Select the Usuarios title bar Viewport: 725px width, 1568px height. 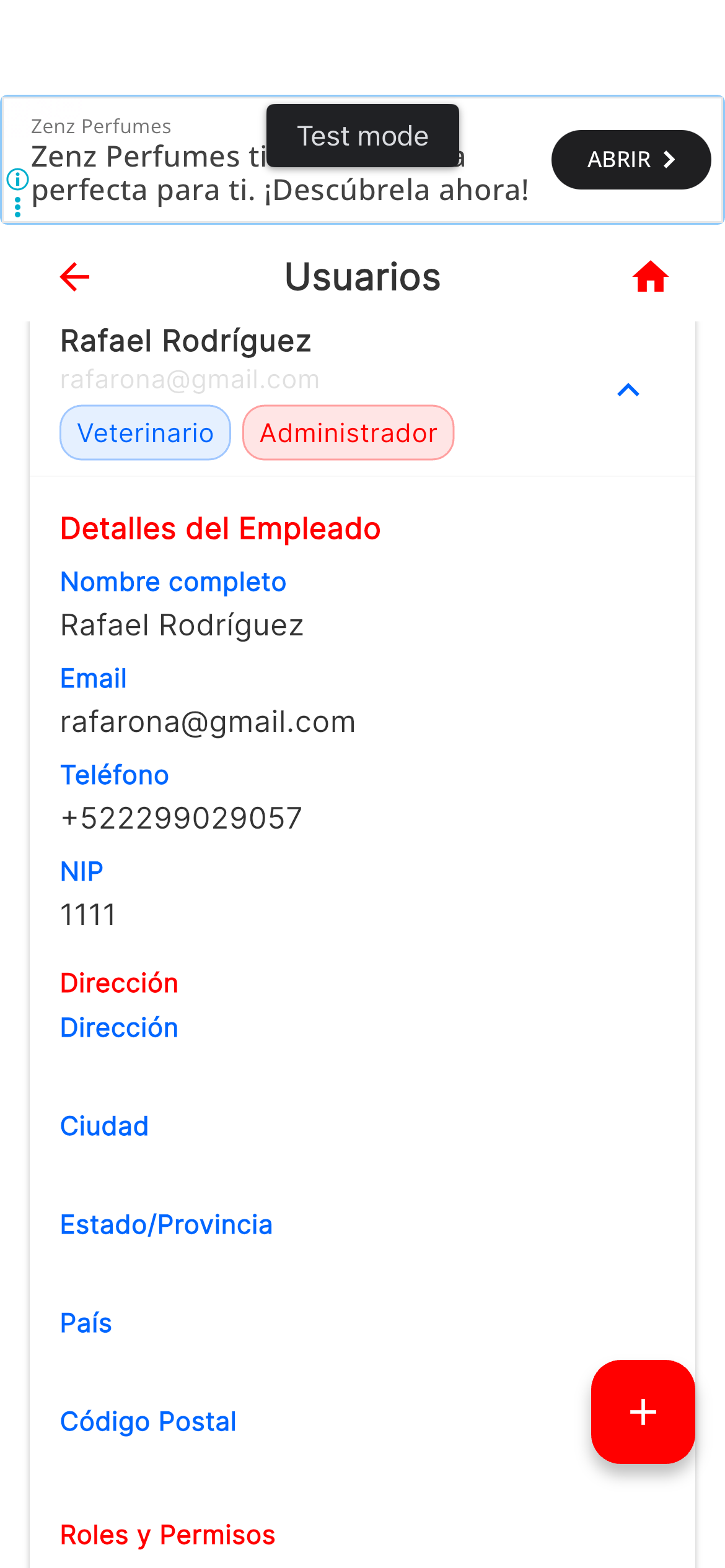pos(362,277)
